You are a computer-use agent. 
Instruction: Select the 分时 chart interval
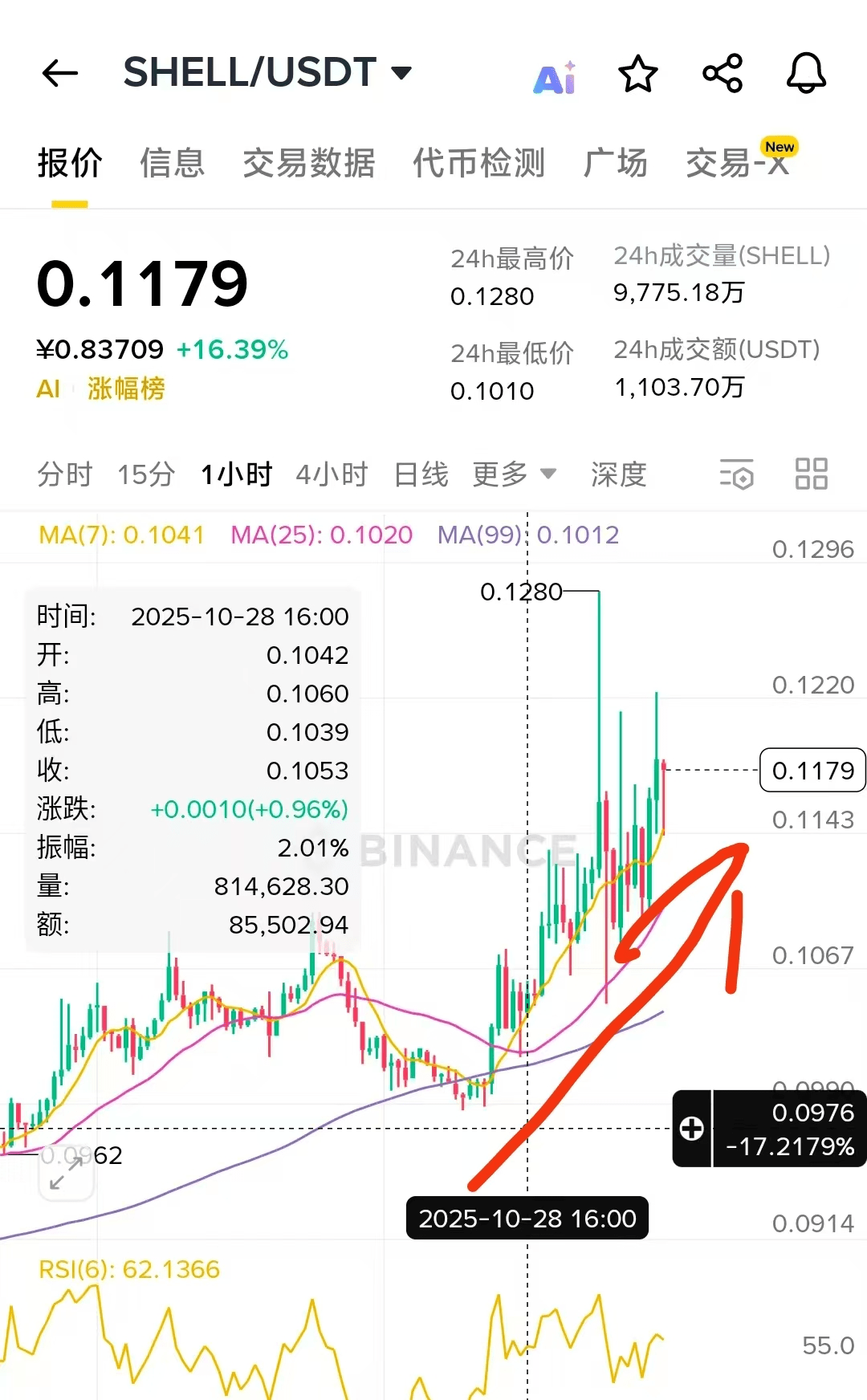pyautogui.click(x=65, y=474)
